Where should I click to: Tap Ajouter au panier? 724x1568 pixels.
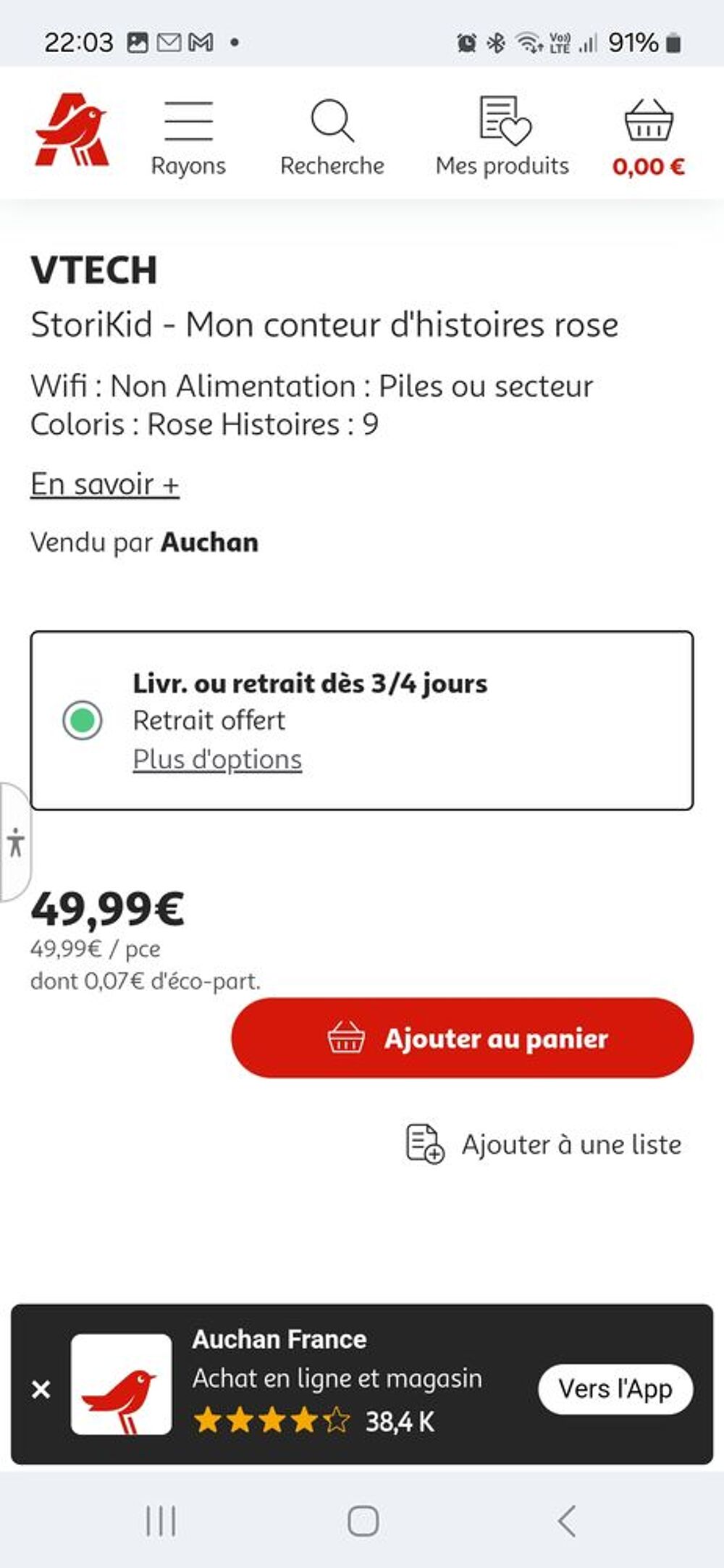[x=462, y=1038]
